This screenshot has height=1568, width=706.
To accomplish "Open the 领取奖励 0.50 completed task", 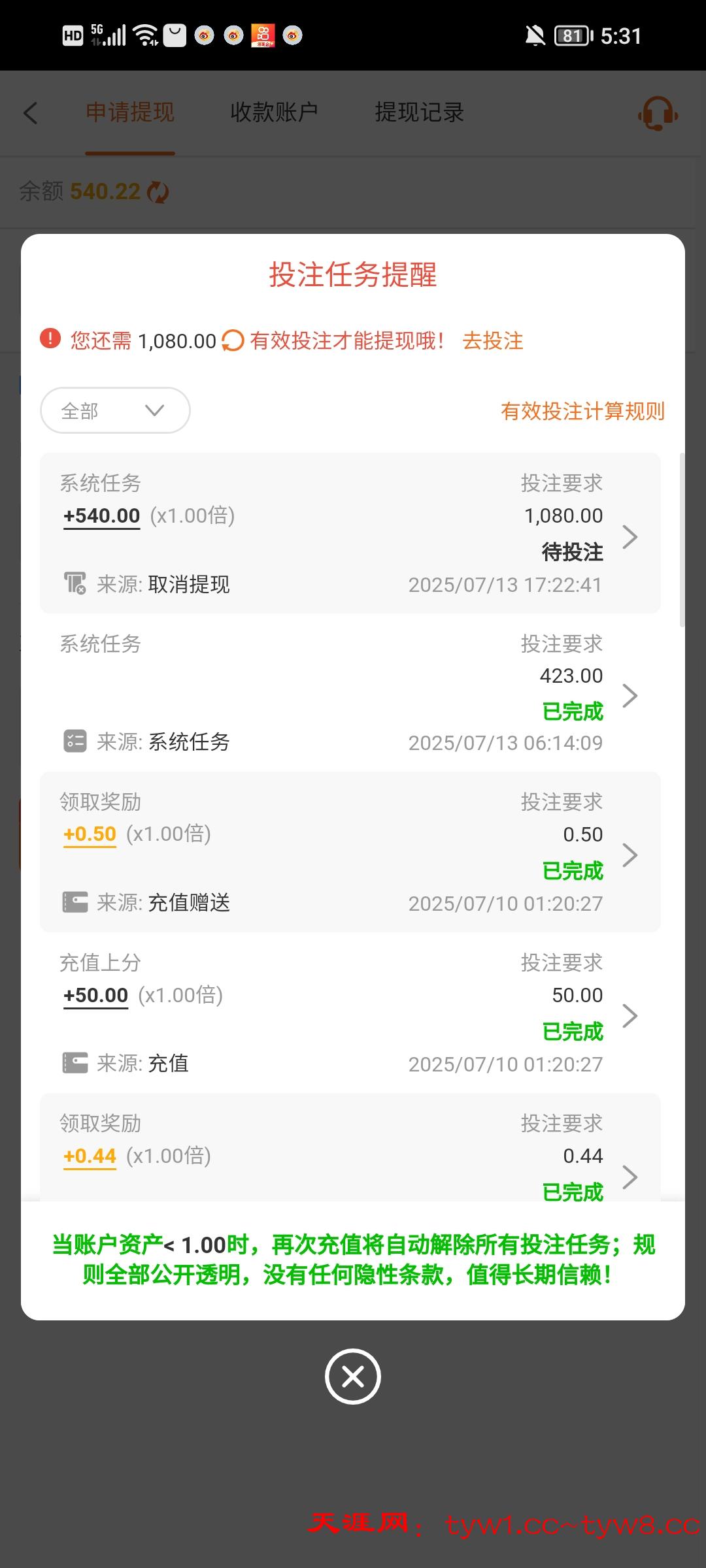I will pos(630,855).
